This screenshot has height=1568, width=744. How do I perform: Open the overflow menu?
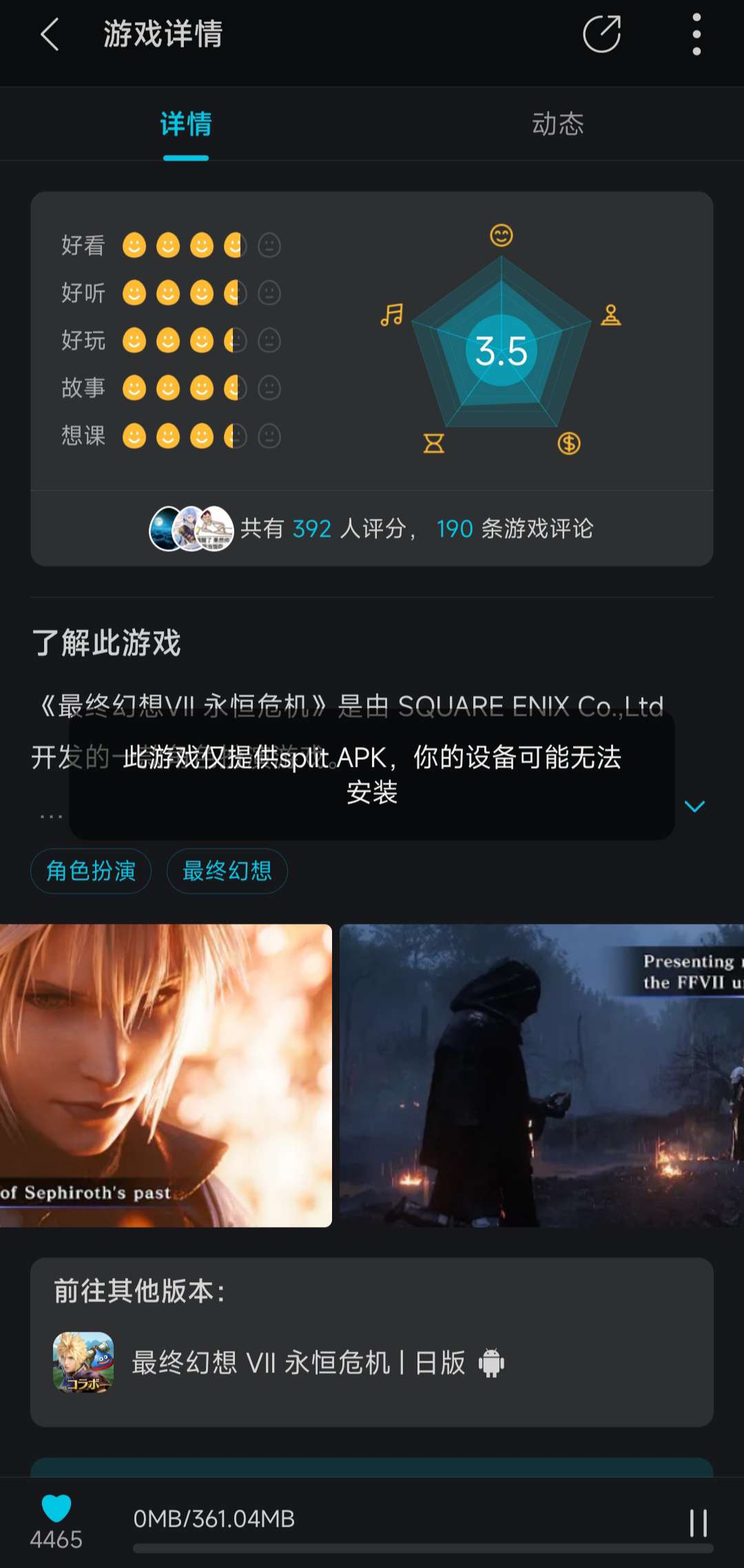pos(696,34)
